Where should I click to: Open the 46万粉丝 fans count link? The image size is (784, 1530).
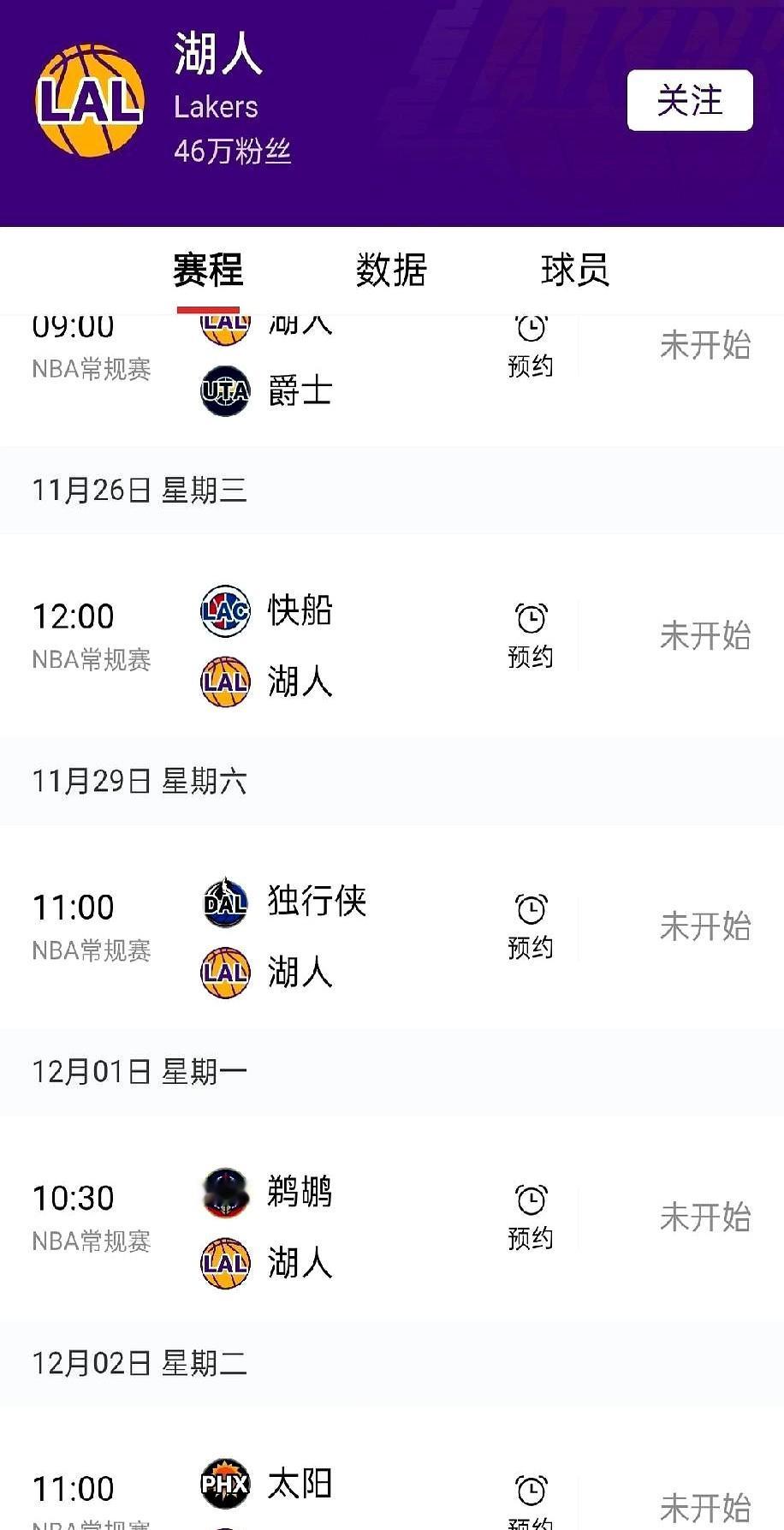tap(231, 152)
